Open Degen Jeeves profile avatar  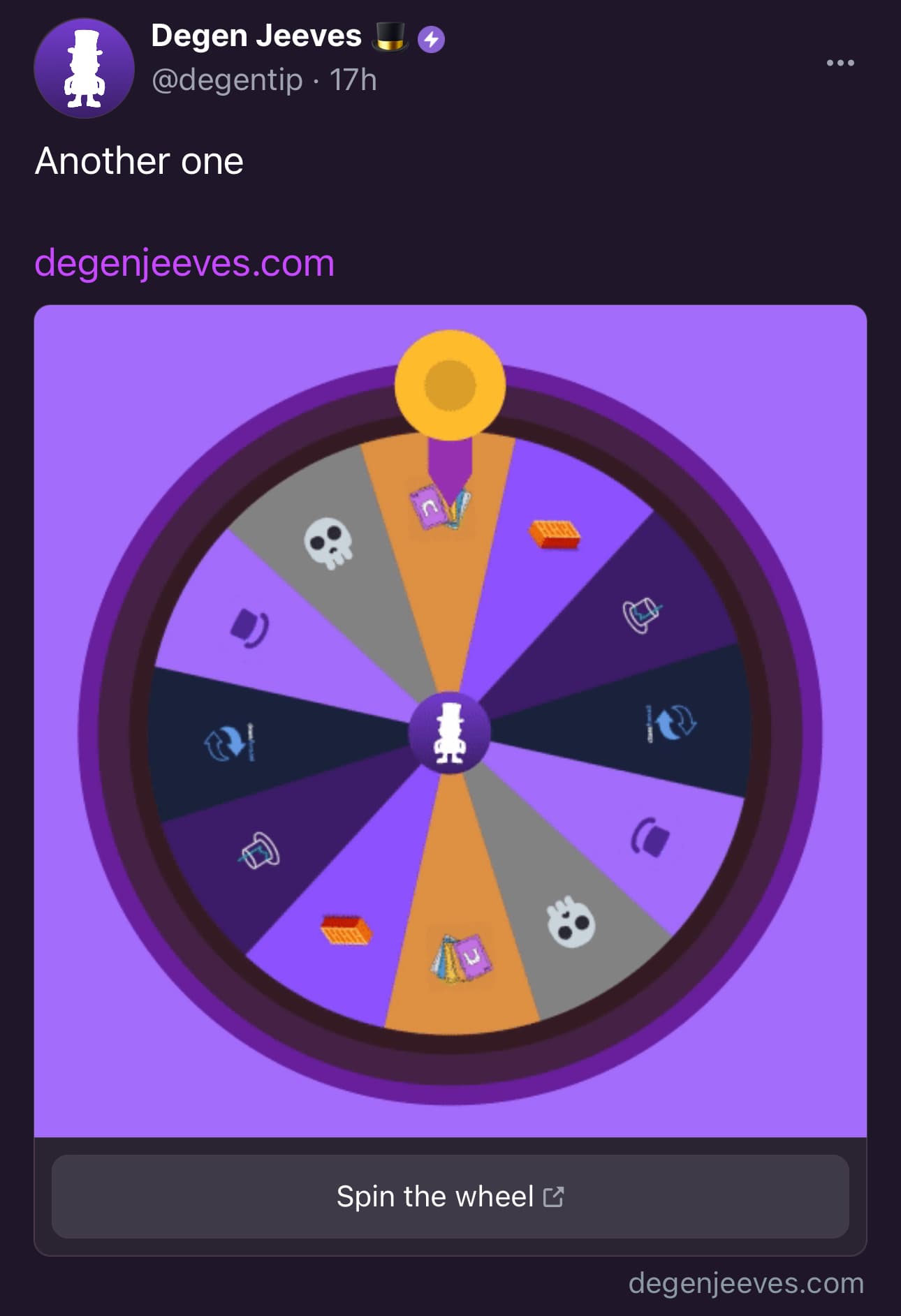pos(84,68)
